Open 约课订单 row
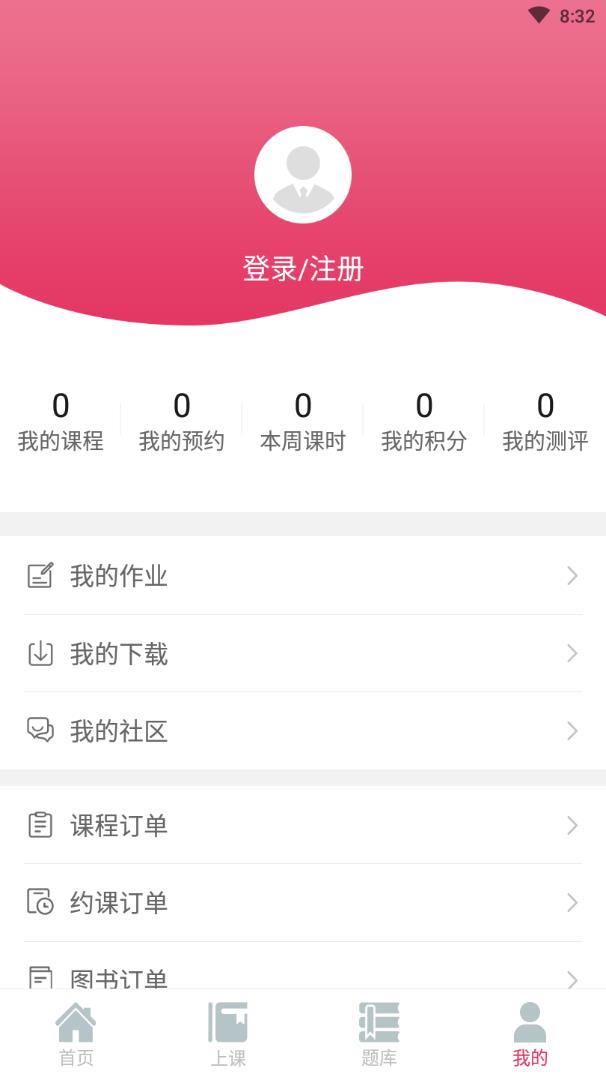This screenshot has height=1080, width=606. (x=303, y=903)
